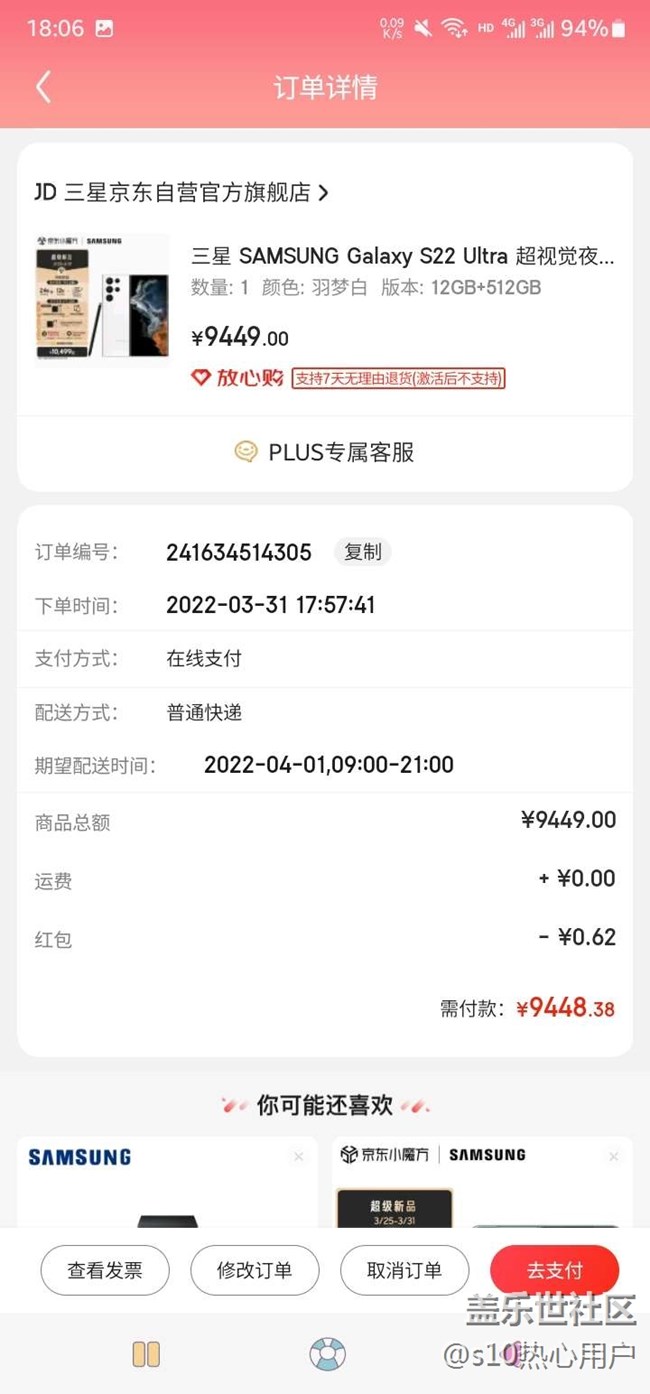Dismiss the 京东小魔方 recommendation card
This screenshot has width=650, height=1394.
(613, 1157)
